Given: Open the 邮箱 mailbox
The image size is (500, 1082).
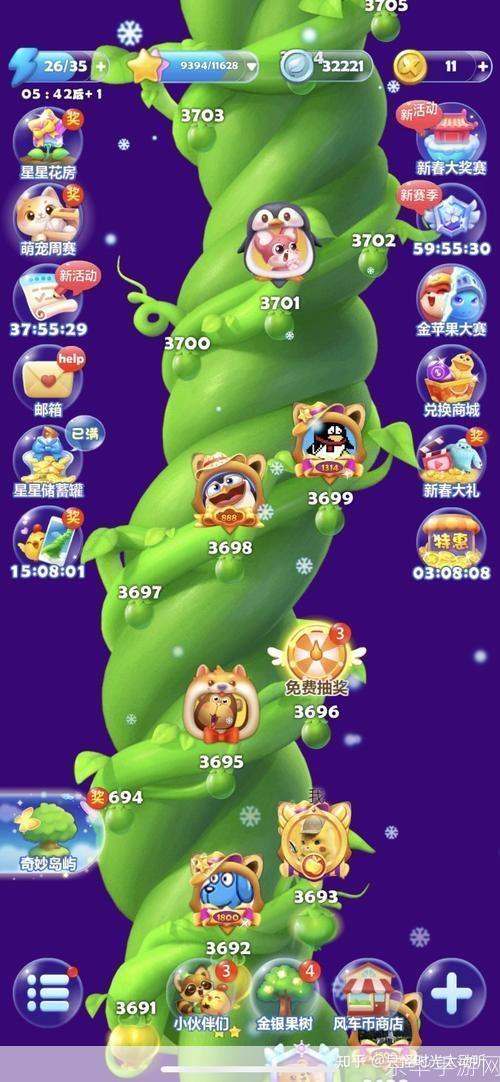Looking at the screenshot, I should pos(48,382).
